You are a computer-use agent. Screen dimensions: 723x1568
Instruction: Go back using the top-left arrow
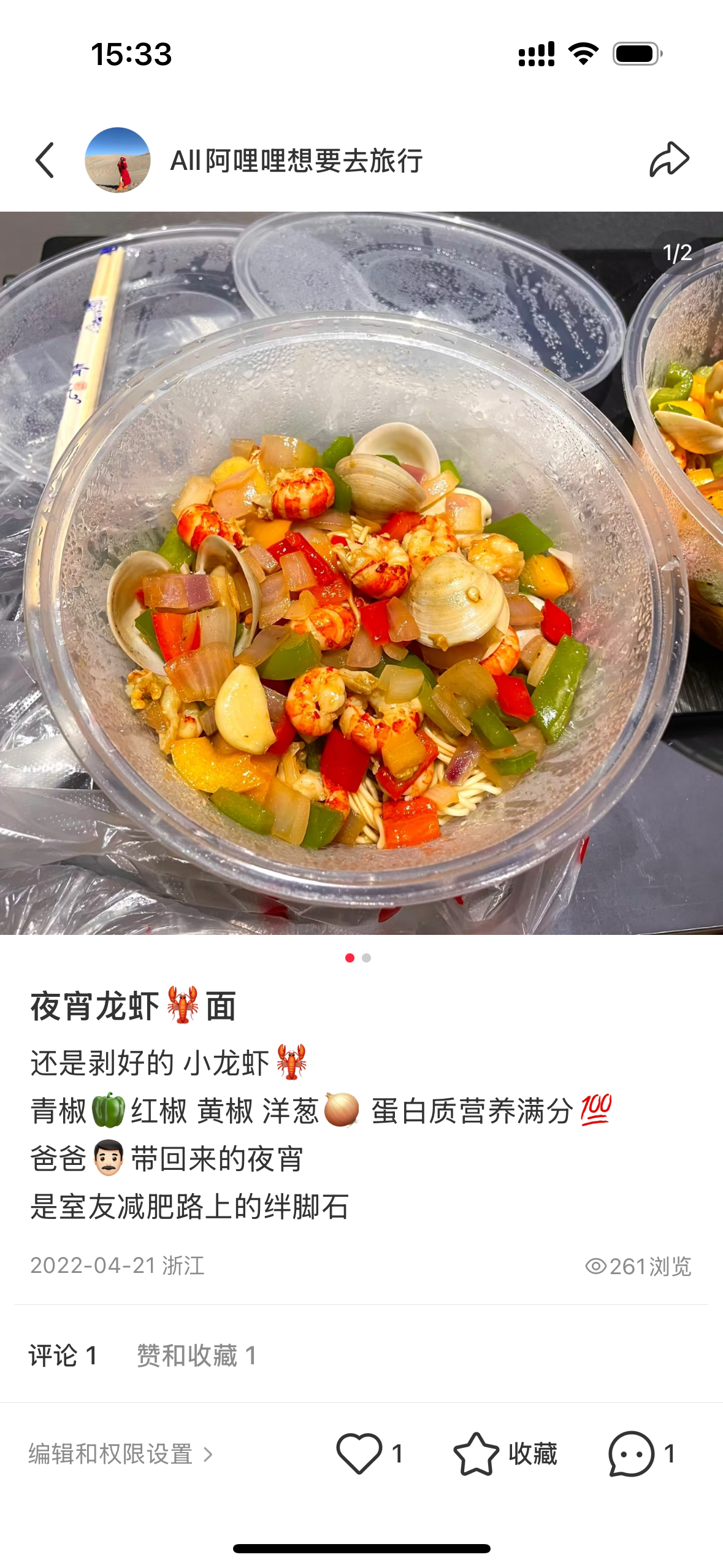45,160
